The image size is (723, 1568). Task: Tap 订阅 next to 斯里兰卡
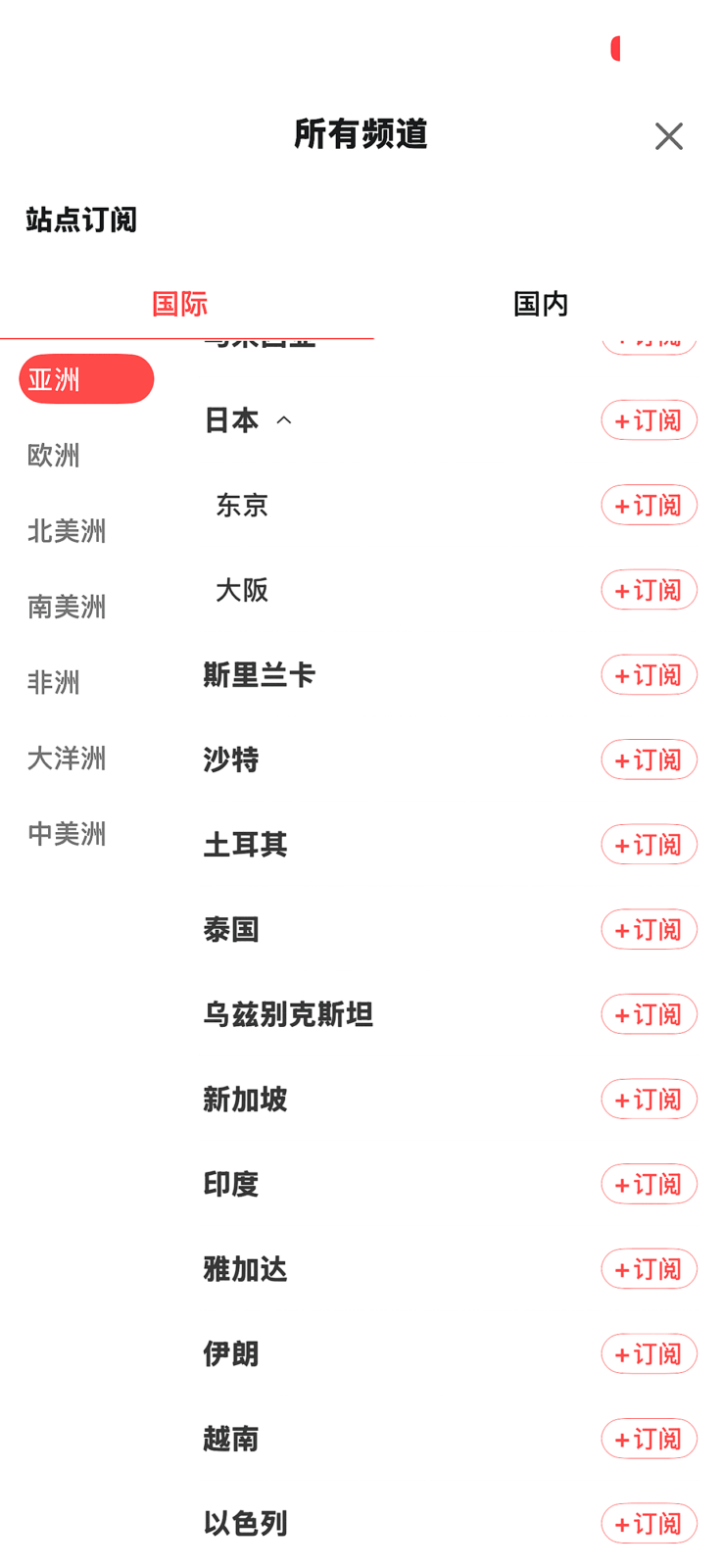coord(649,675)
